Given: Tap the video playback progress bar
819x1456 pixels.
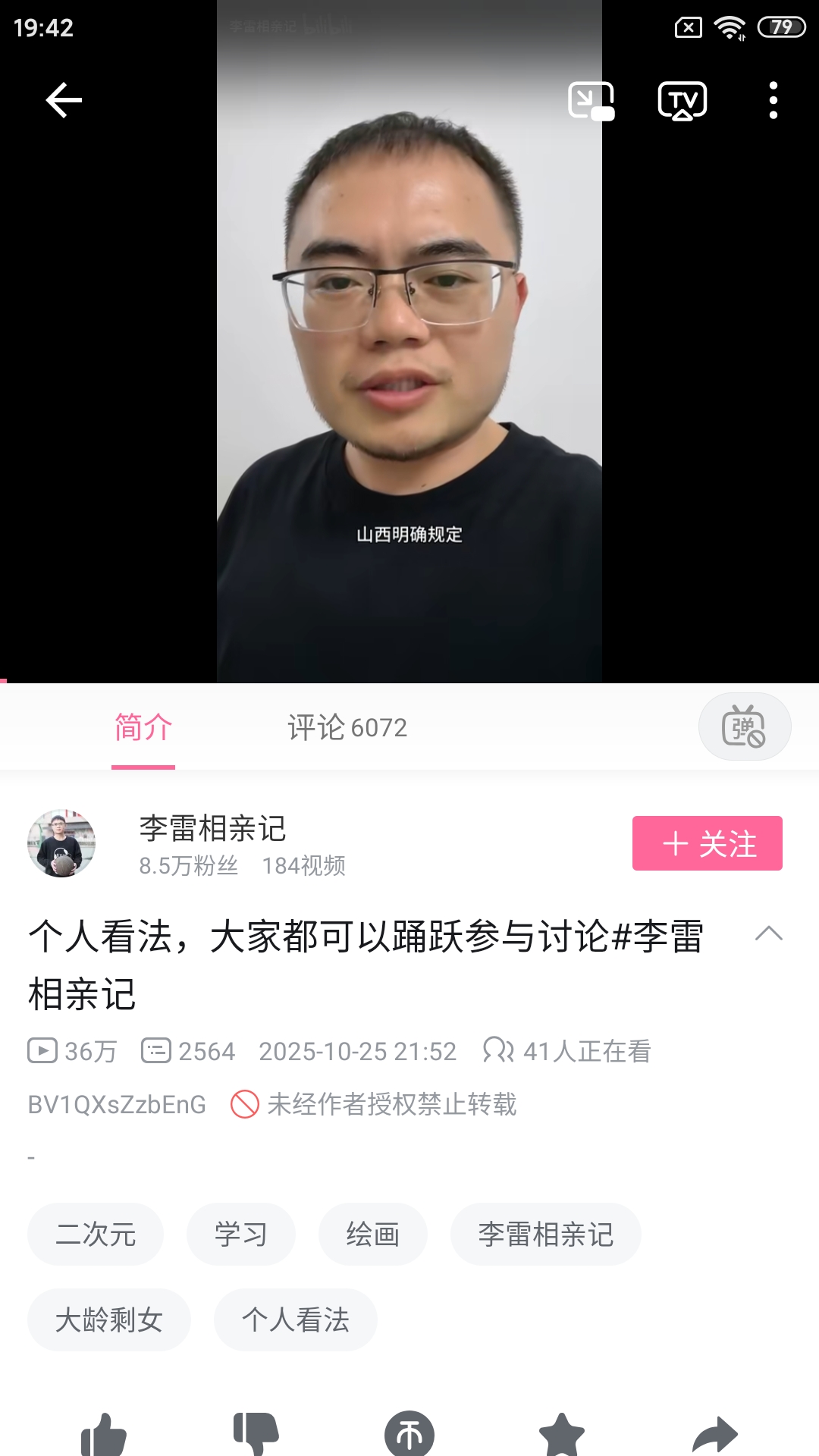Looking at the screenshot, I should (409, 682).
